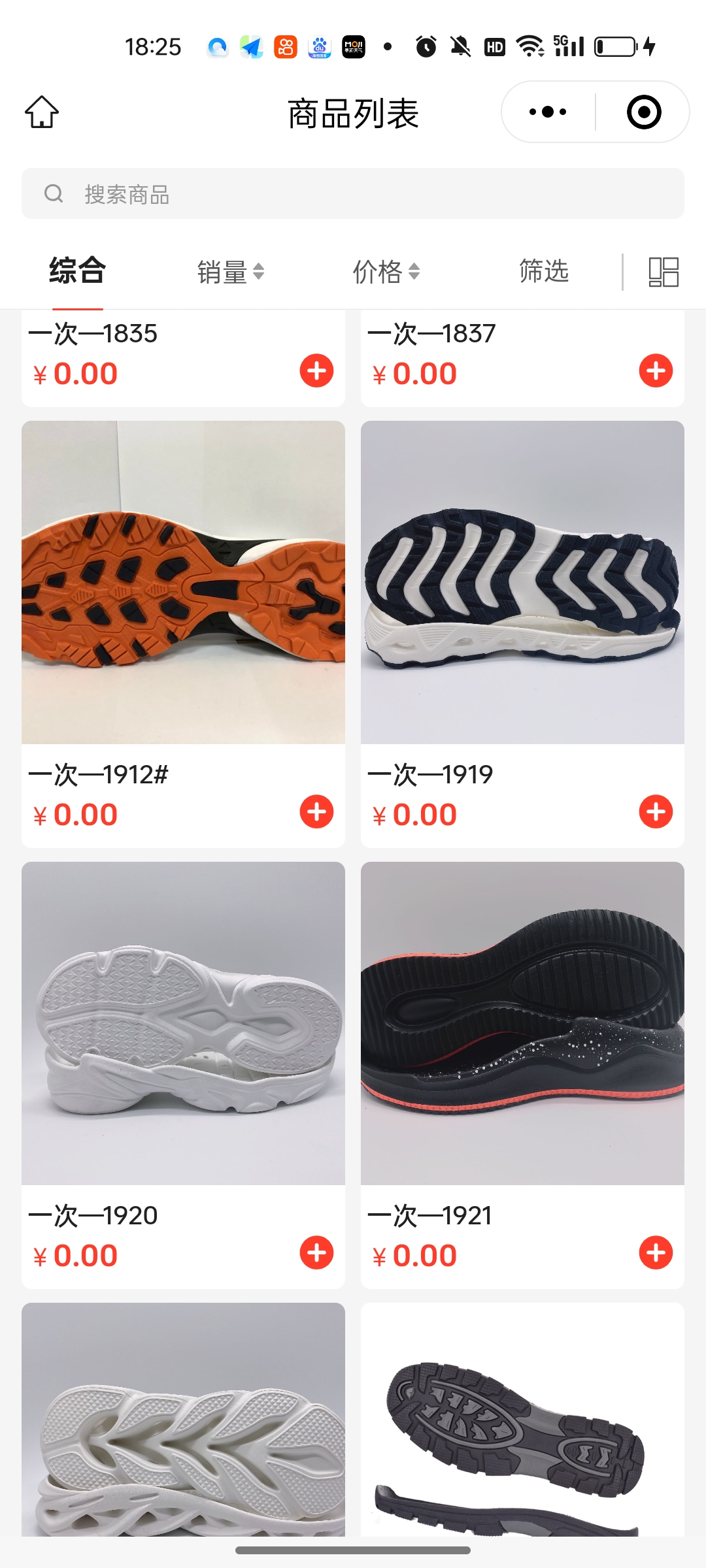Sort products by 价格
Screen dimensions: 706x1568
(386, 272)
